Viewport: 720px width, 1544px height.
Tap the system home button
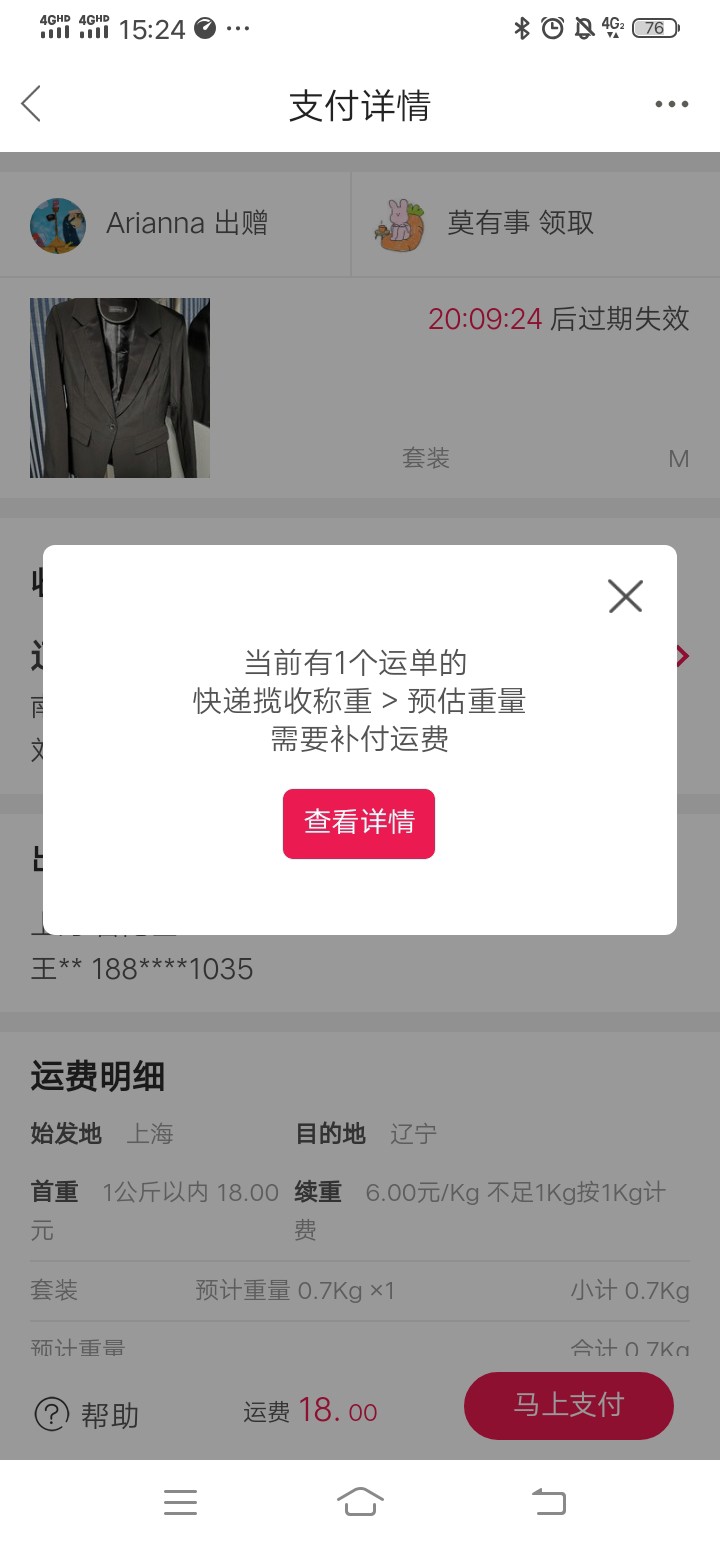[x=360, y=1501]
